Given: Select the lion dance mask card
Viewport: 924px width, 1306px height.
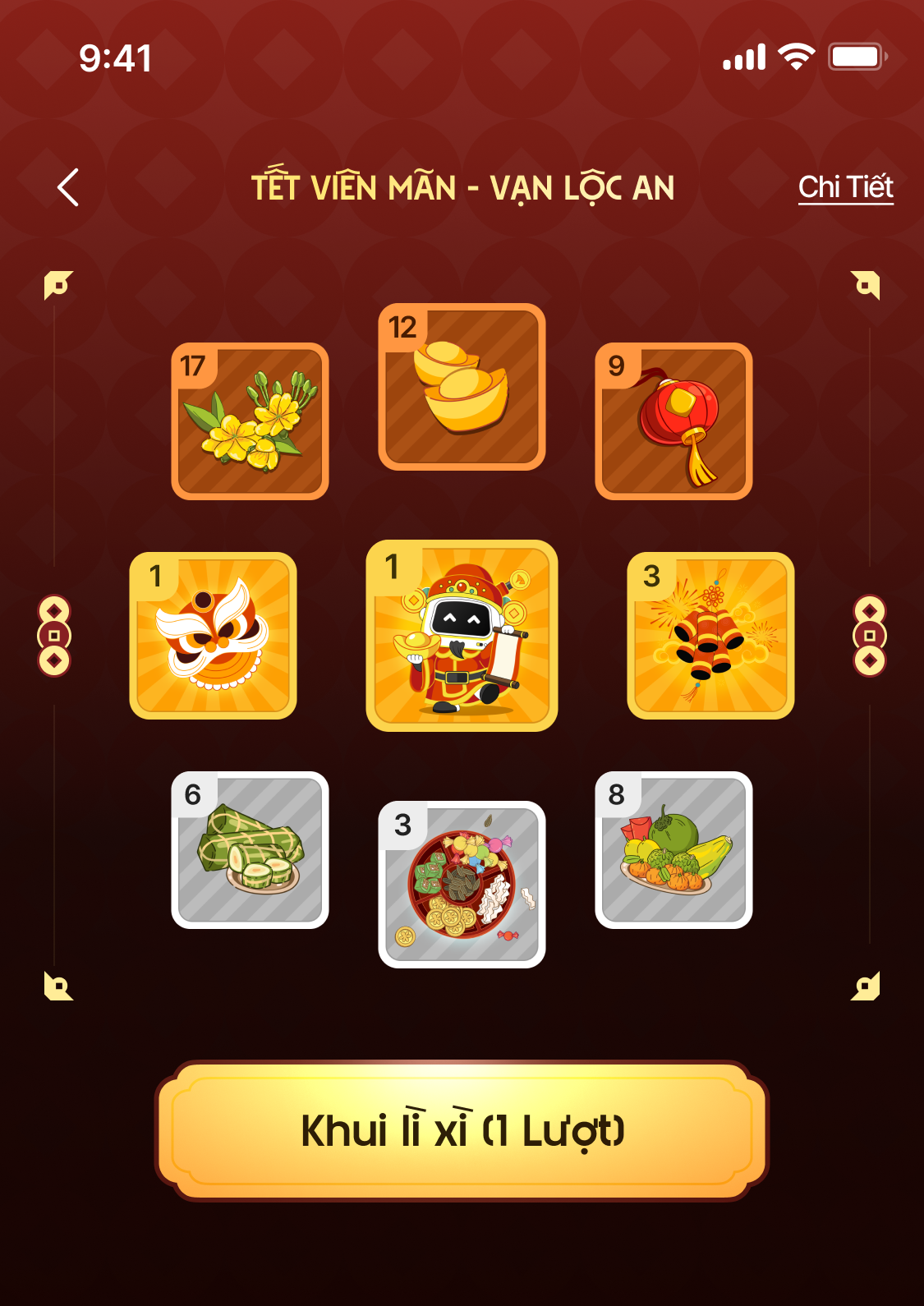Looking at the screenshot, I should pos(213,636).
